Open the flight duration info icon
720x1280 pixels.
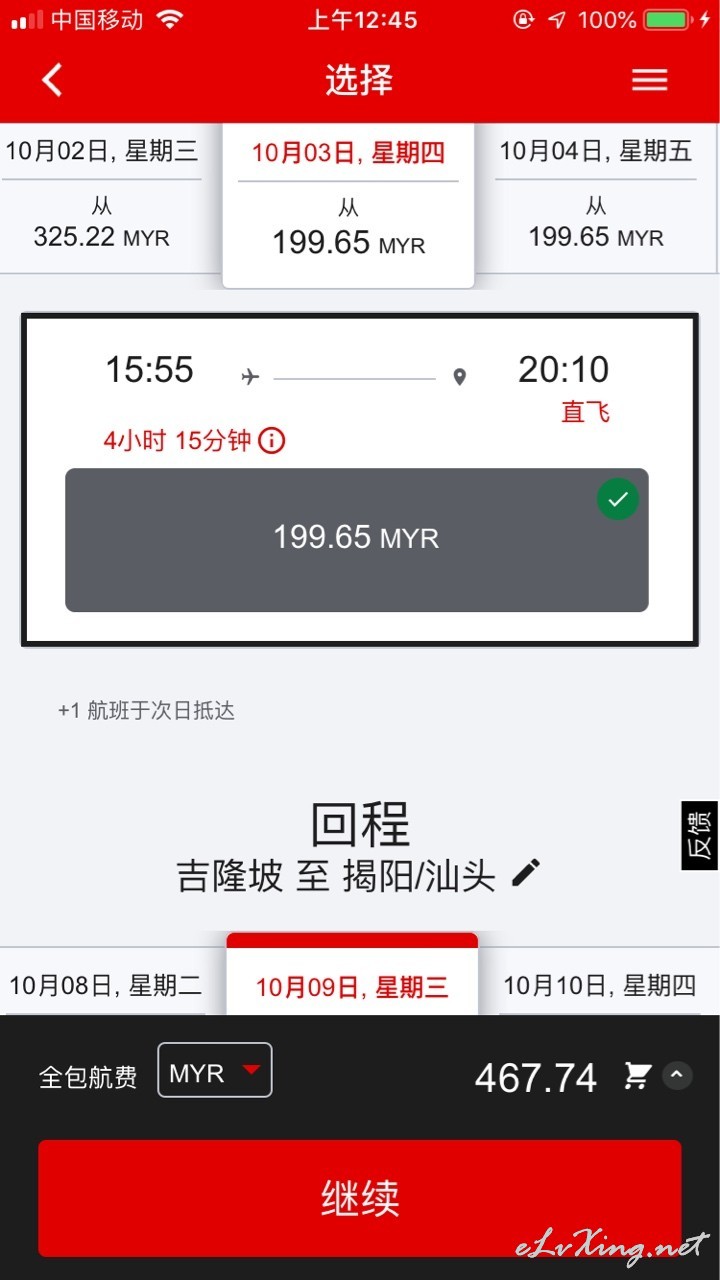(272, 440)
